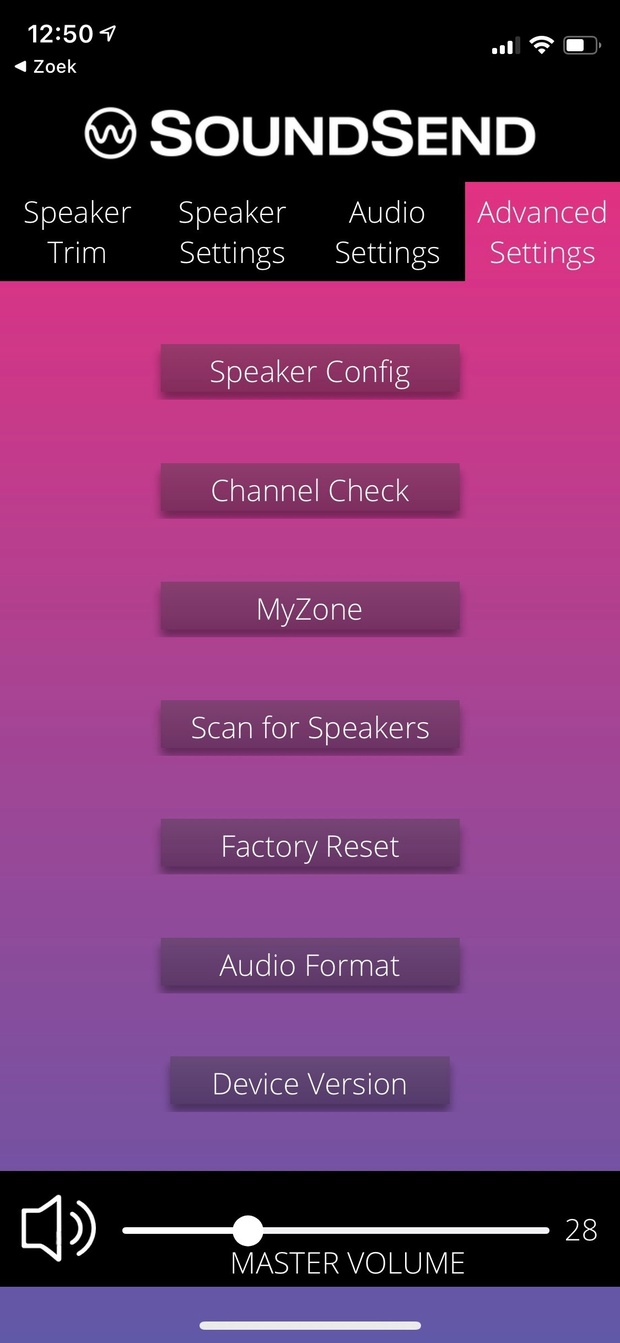This screenshot has height=1343, width=620.
Task: Open Speaker Config
Action: [310, 372]
